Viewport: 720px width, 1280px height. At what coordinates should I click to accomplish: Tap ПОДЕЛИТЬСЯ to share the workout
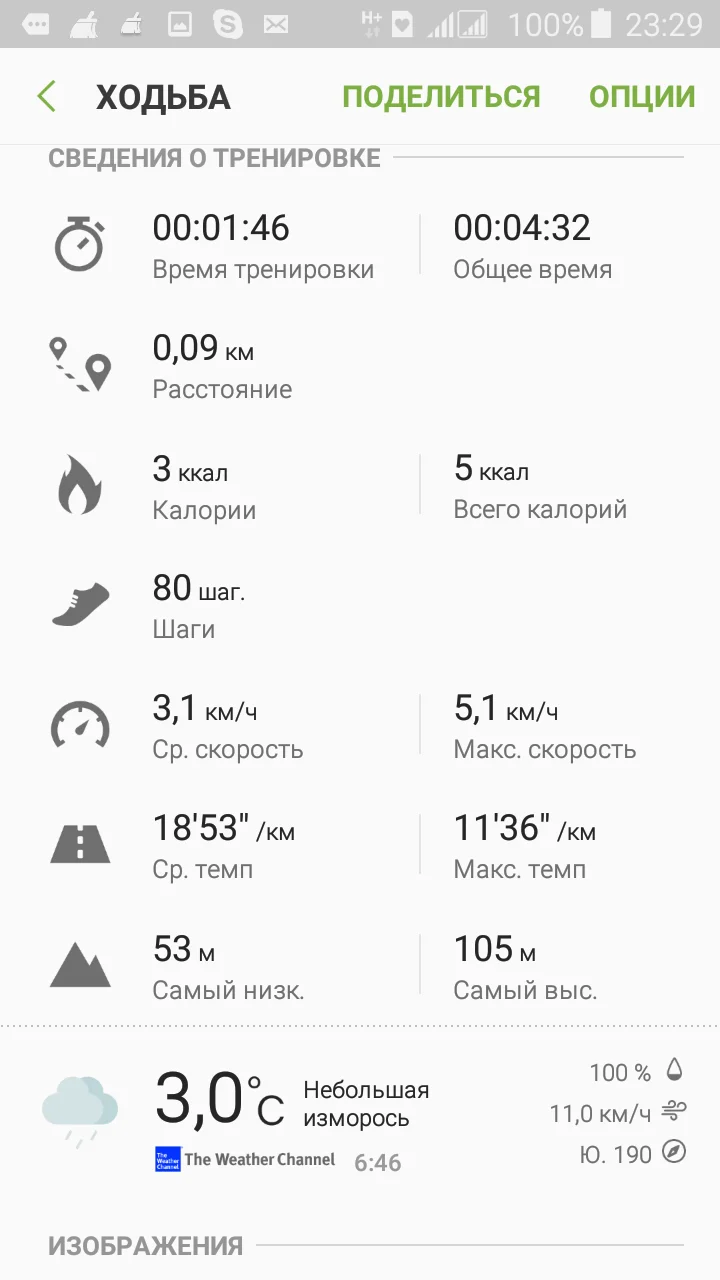tap(441, 97)
